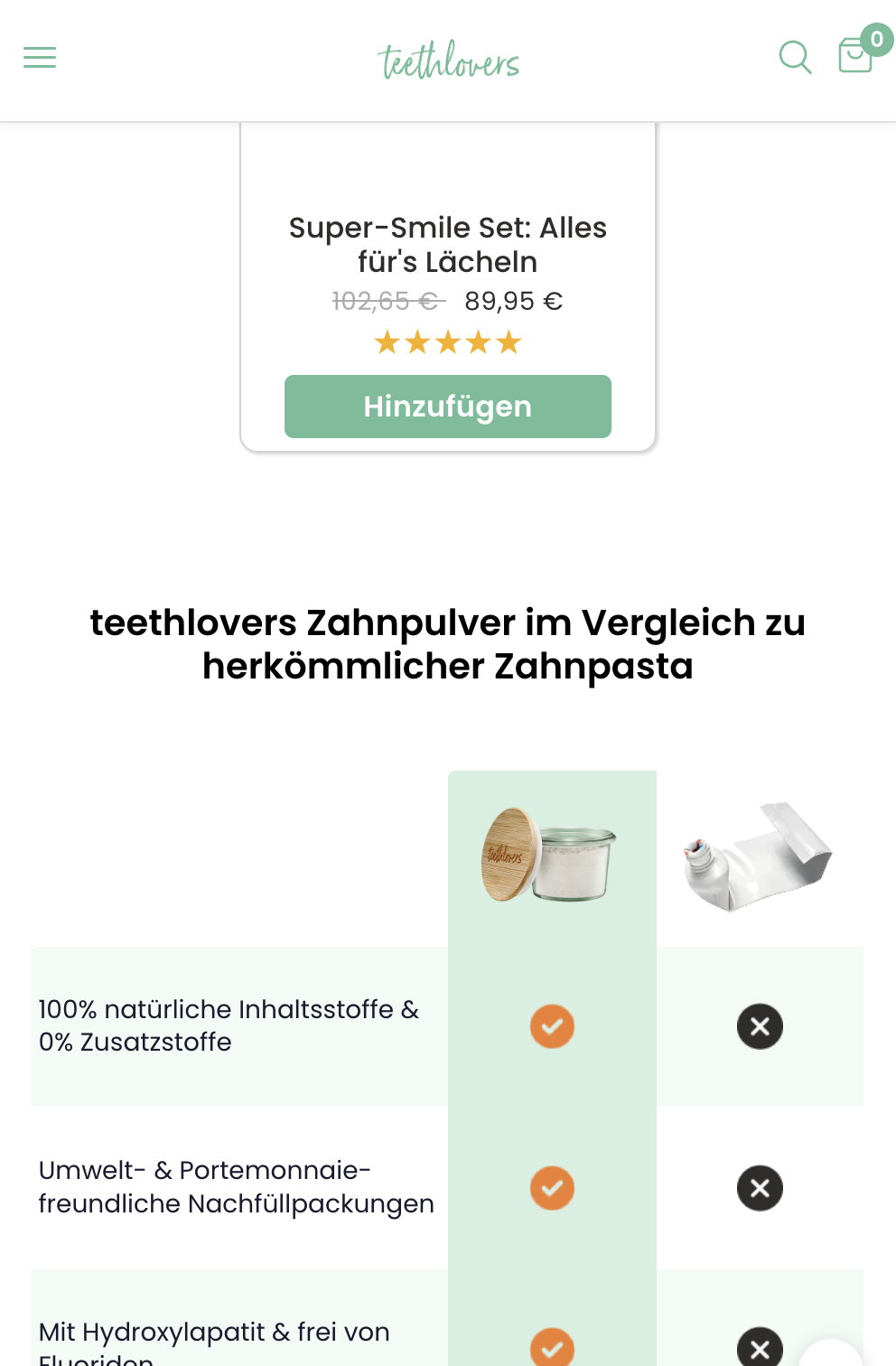Open the hamburger menu
This screenshot has height=1366, width=896.
pyautogui.click(x=40, y=58)
